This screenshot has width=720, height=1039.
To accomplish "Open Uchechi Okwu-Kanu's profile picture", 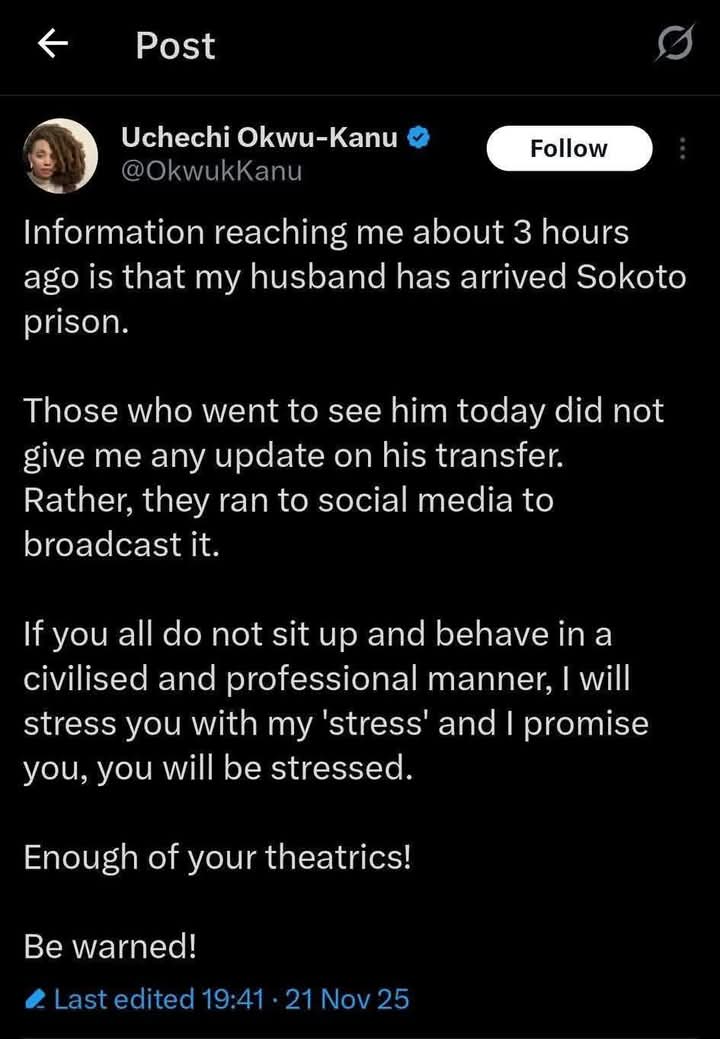I will 61,155.
